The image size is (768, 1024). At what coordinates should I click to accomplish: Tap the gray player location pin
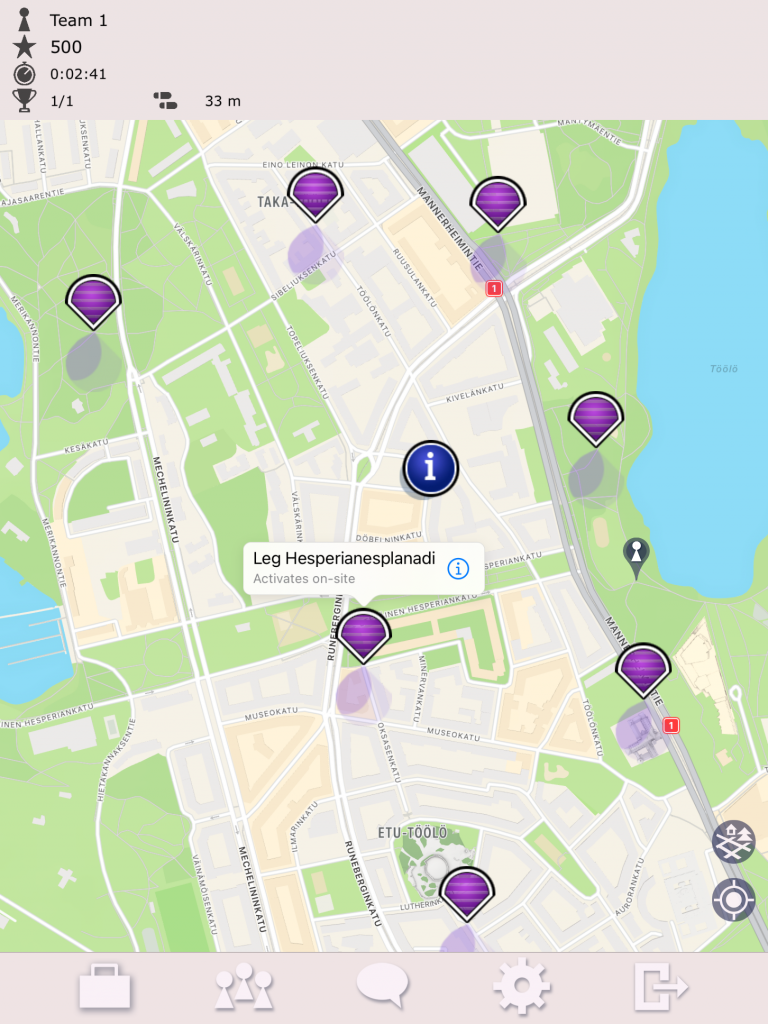pos(636,555)
